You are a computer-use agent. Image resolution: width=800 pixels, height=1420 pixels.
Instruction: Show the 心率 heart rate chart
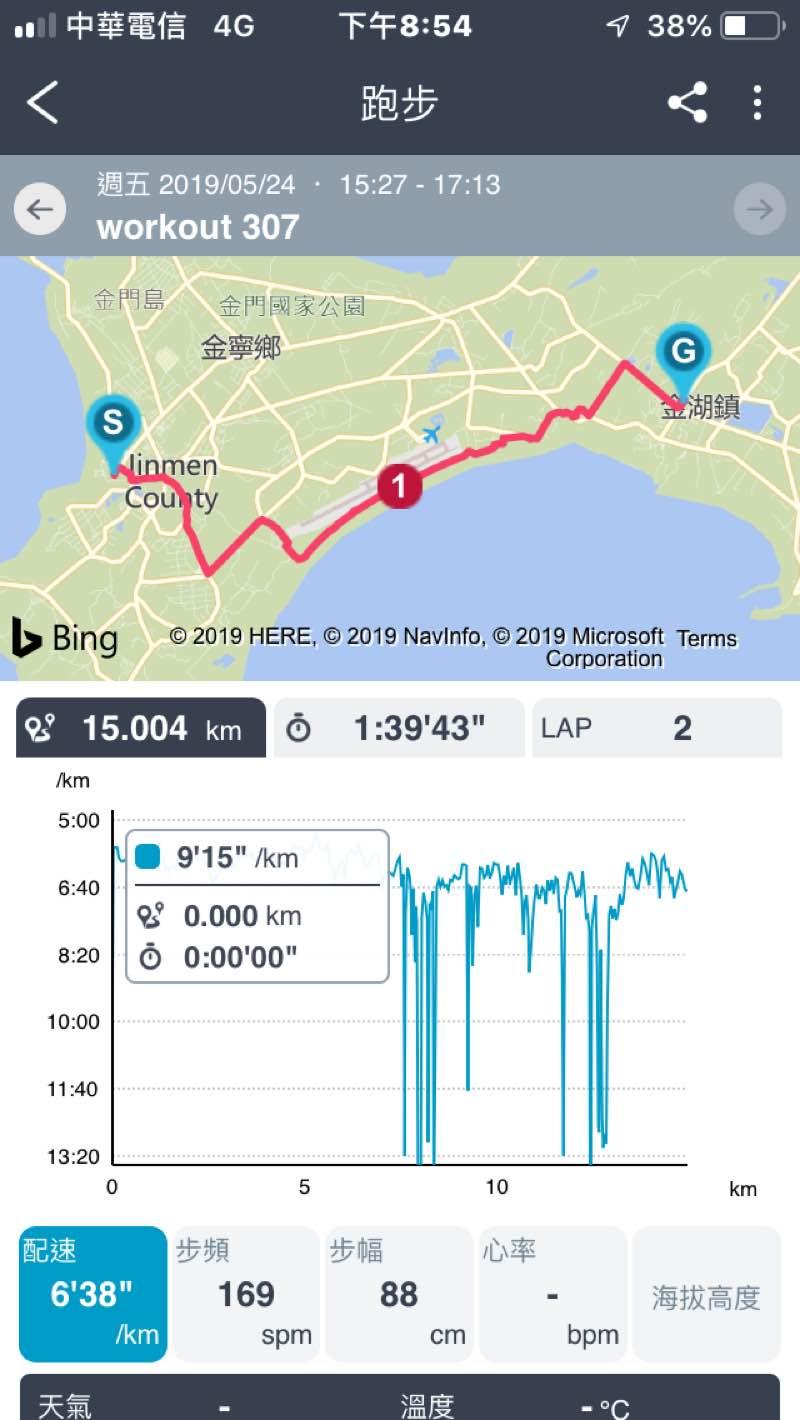[552, 1294]
